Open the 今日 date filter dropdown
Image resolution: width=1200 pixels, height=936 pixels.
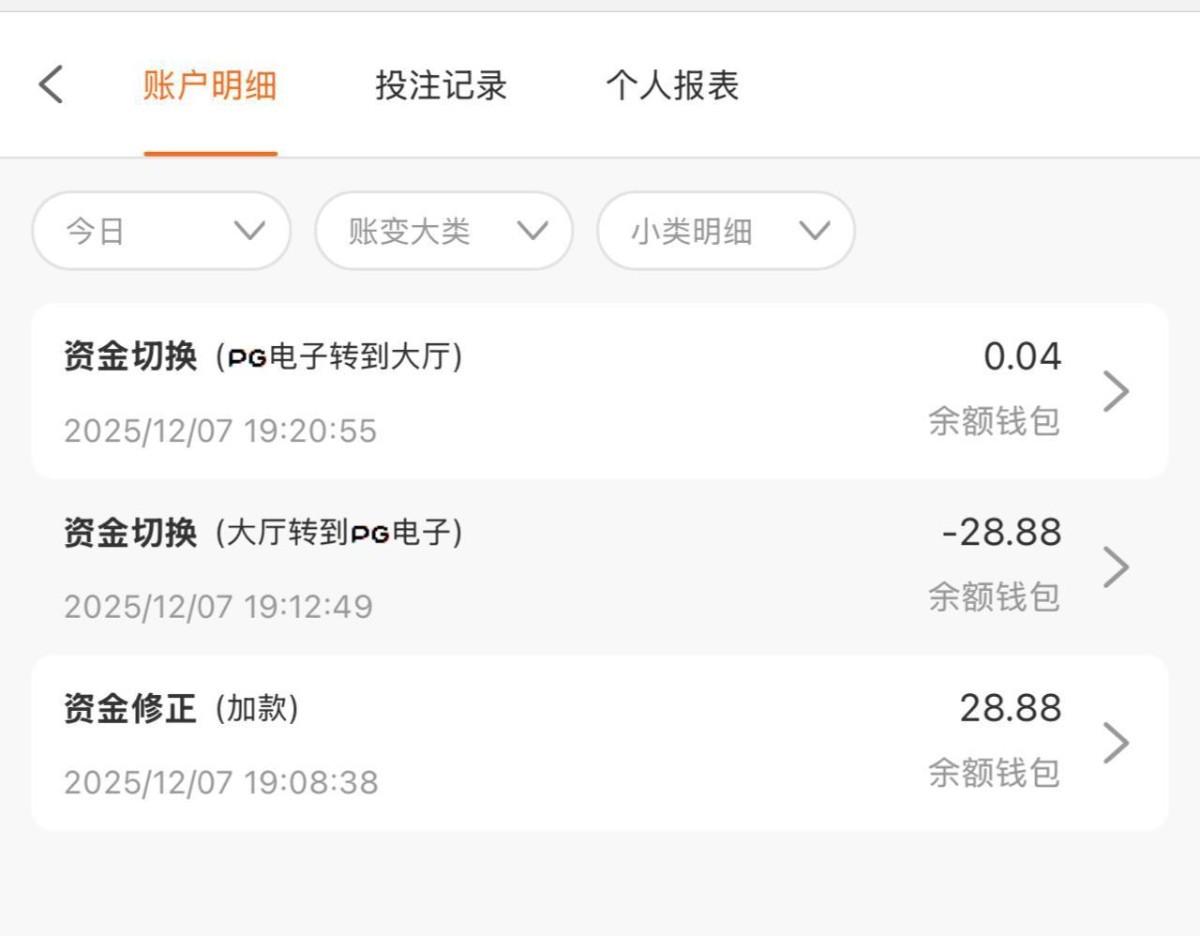162,231
